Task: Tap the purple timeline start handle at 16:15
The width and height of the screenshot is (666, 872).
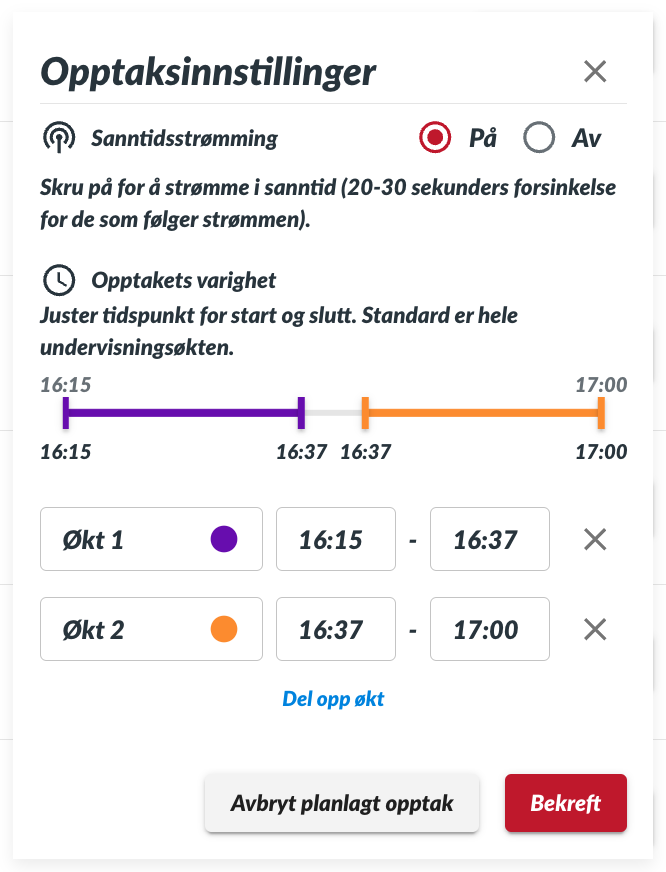Action: pos(65,411)
